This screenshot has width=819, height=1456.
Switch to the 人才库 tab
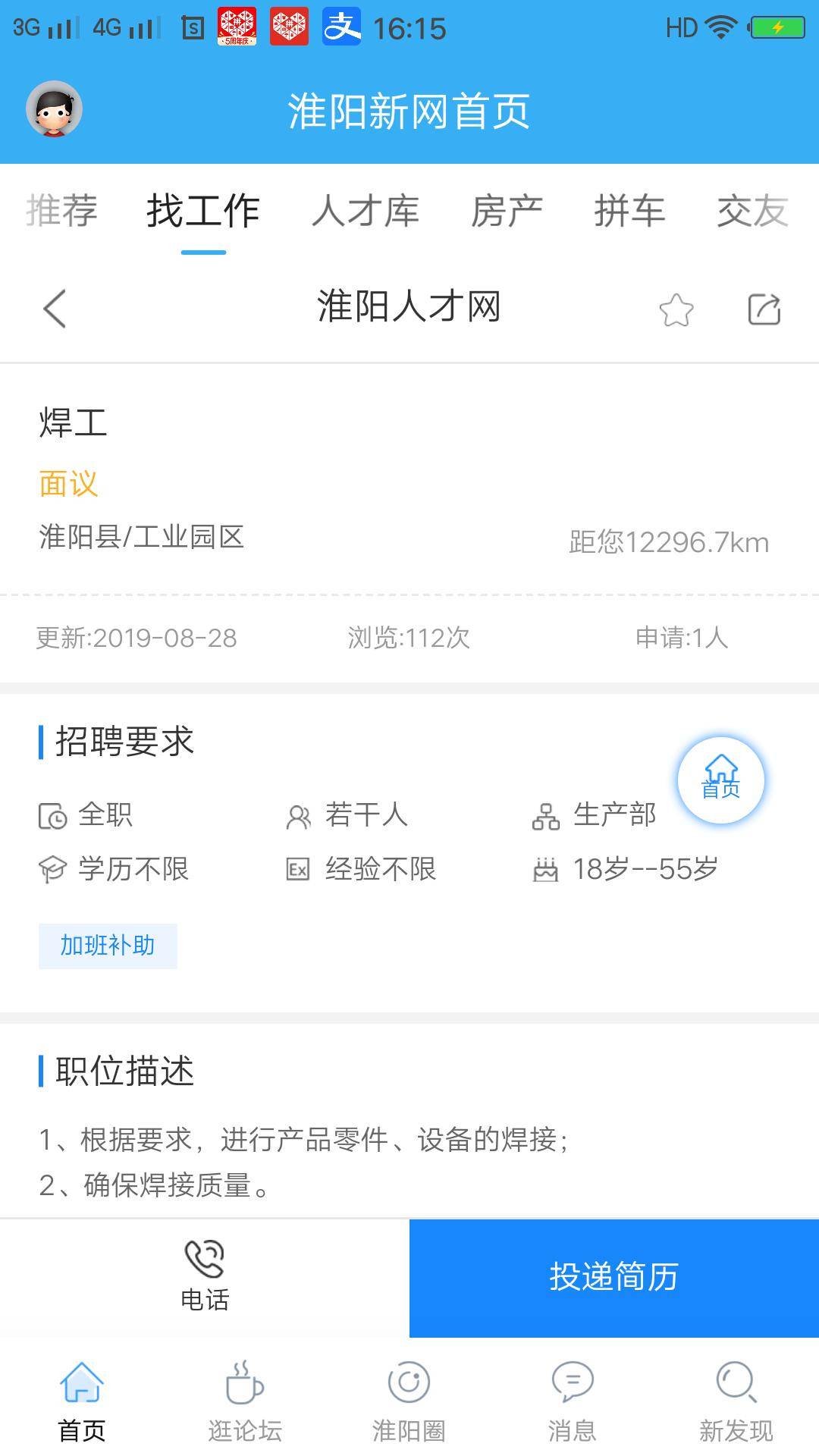tap(366, 210)
